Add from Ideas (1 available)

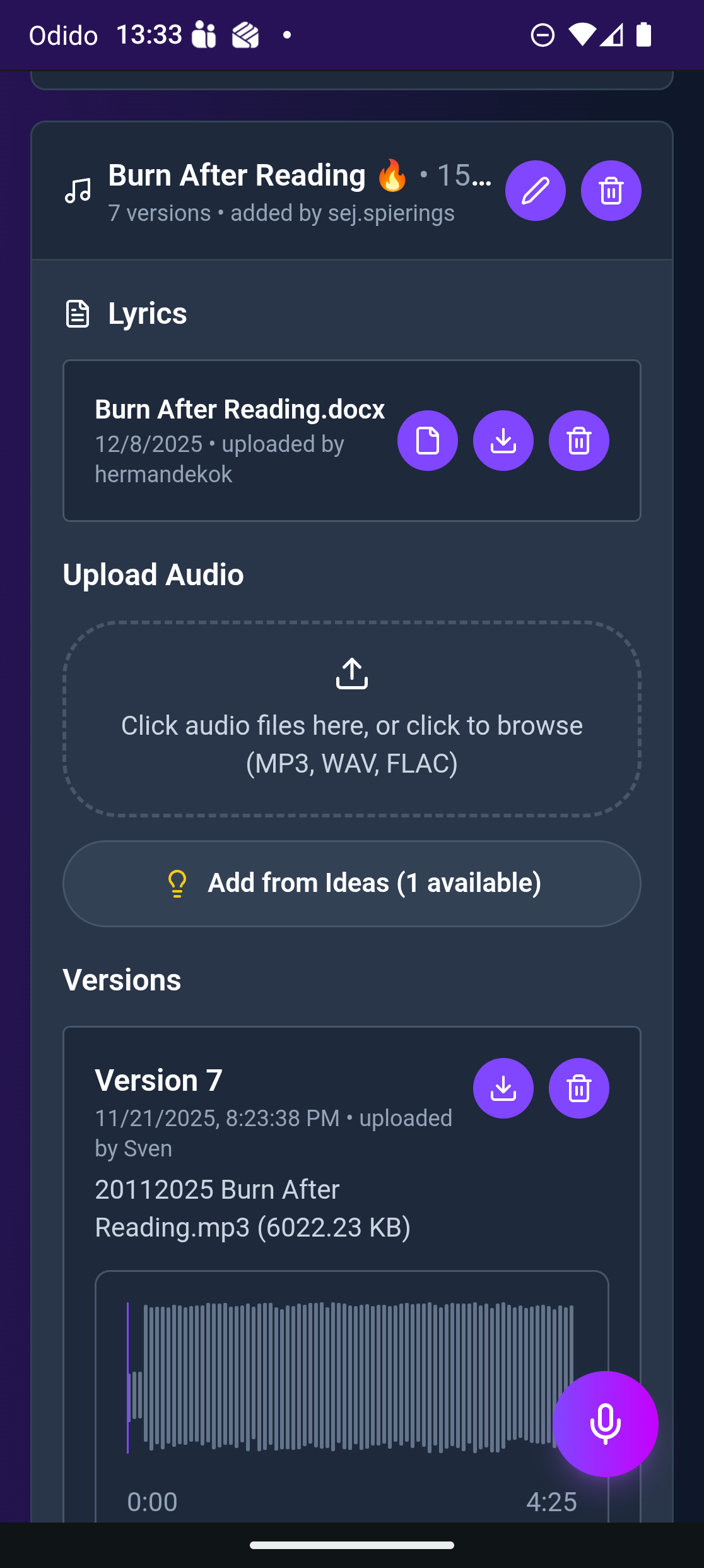click(352, 883)
